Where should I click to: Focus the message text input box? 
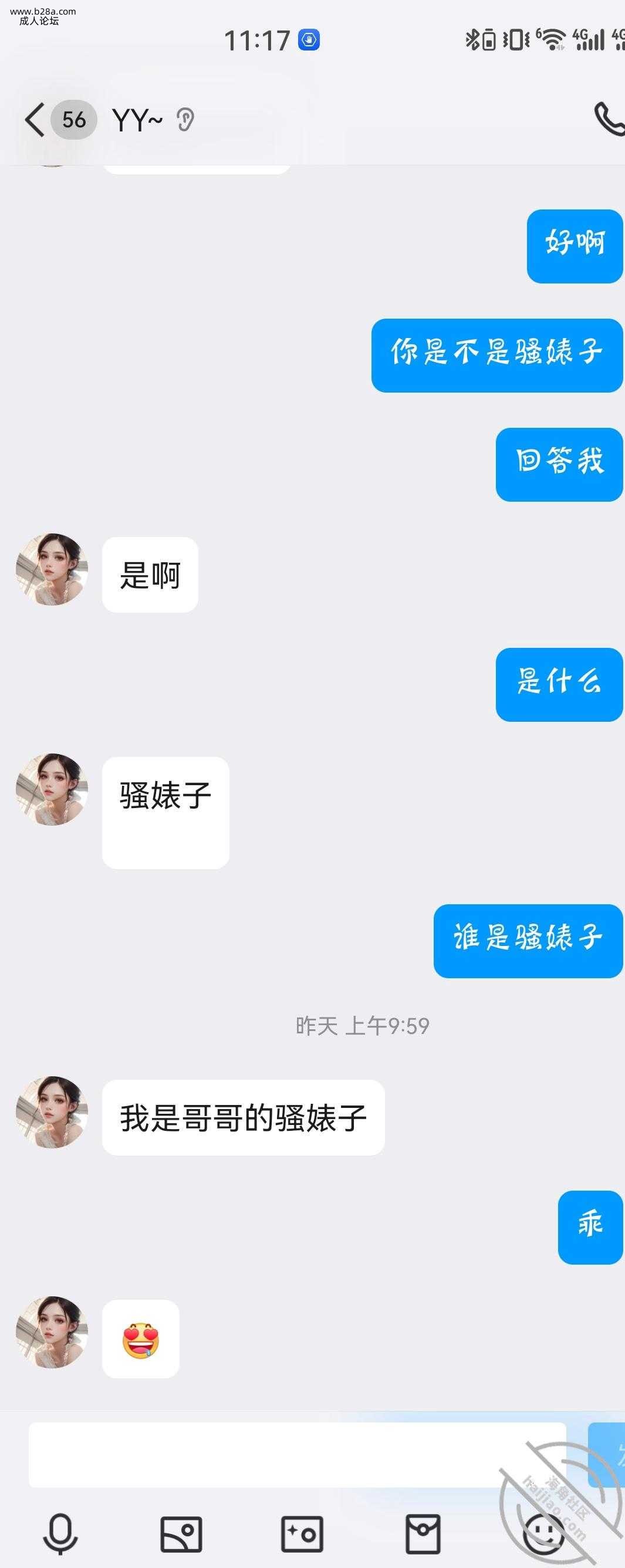pyautogui.click(x=297, y=1455)
